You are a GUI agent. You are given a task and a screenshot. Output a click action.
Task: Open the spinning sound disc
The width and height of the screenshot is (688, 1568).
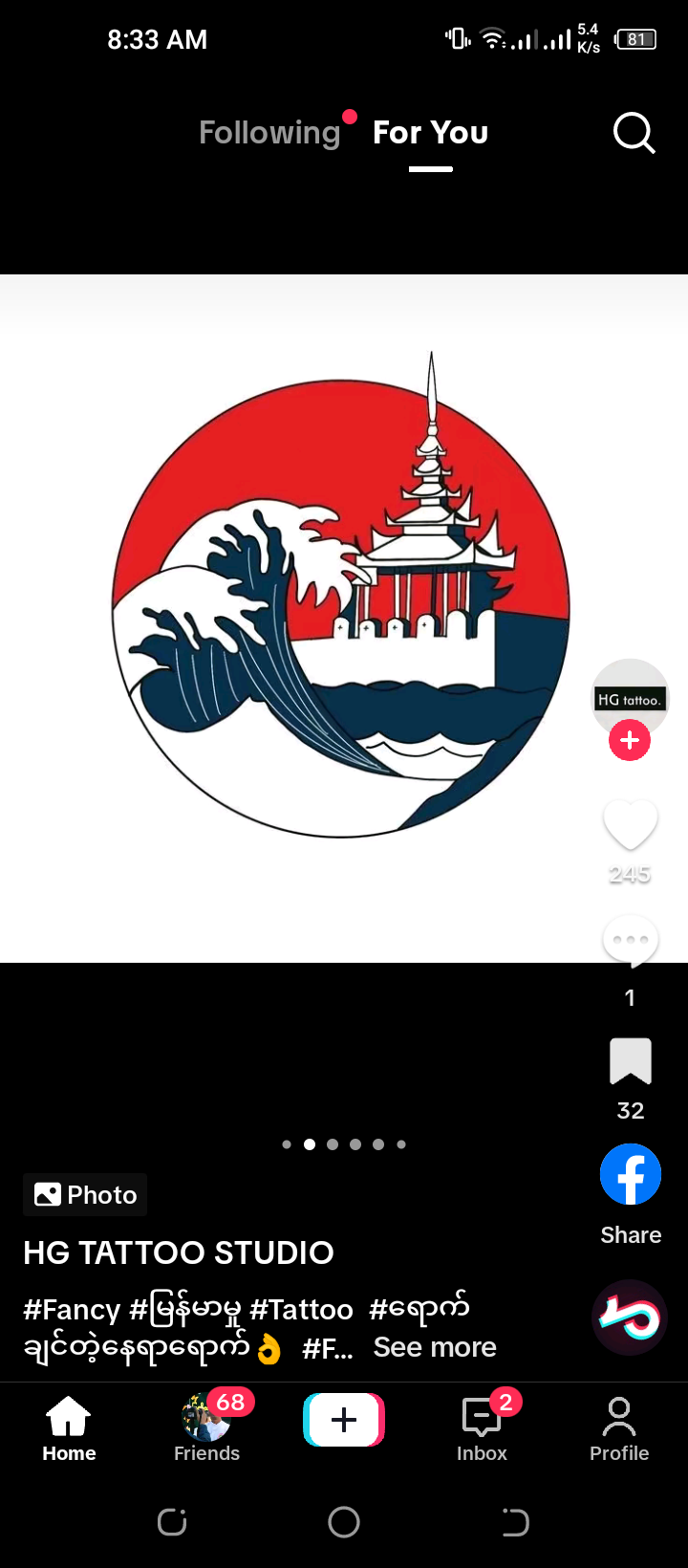[630, 1318]
